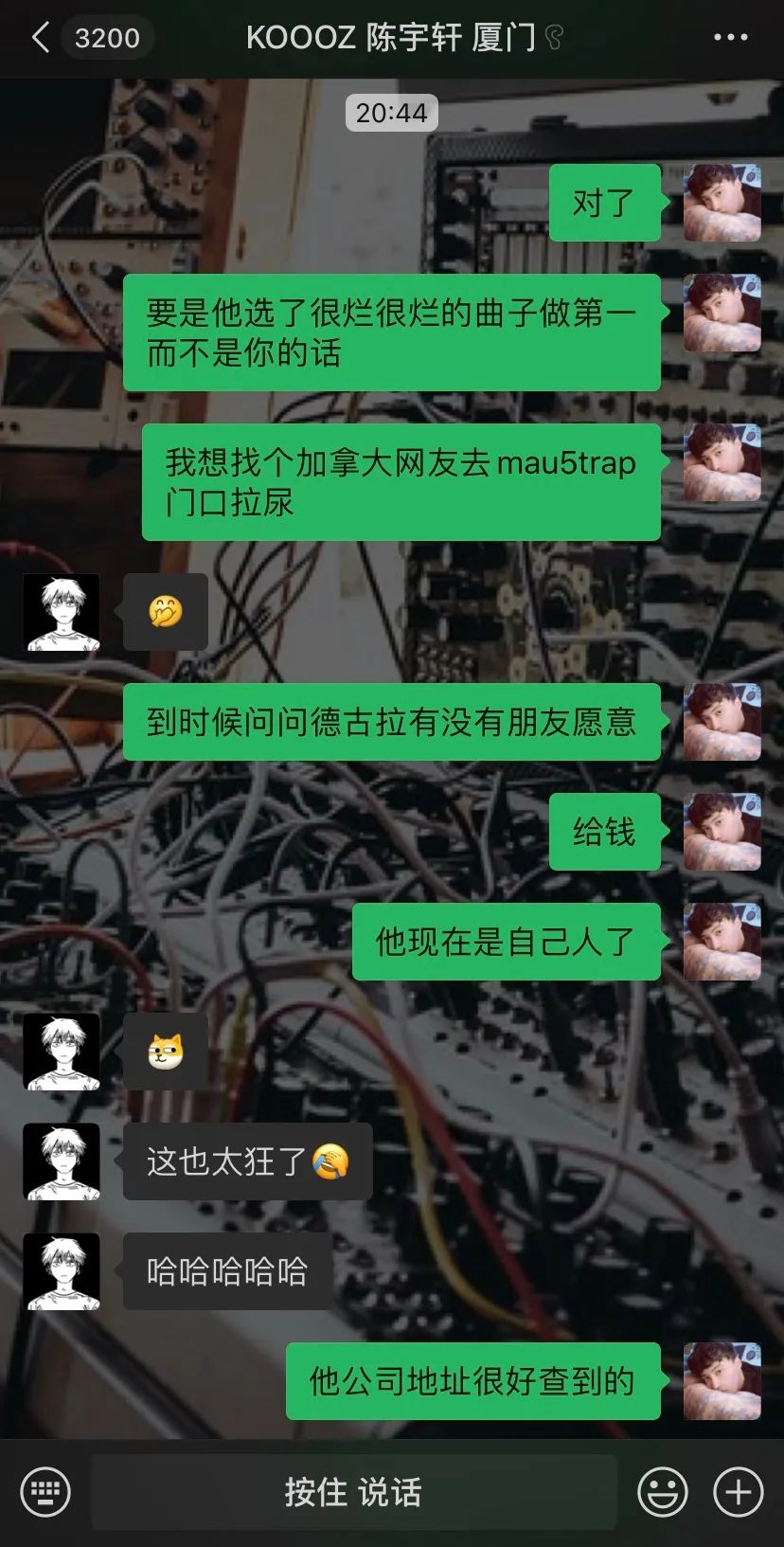Open sender avatar beside 给钱 message
Image resolution: width=784 pixels, height=1547 pixels.
(722, 832)
